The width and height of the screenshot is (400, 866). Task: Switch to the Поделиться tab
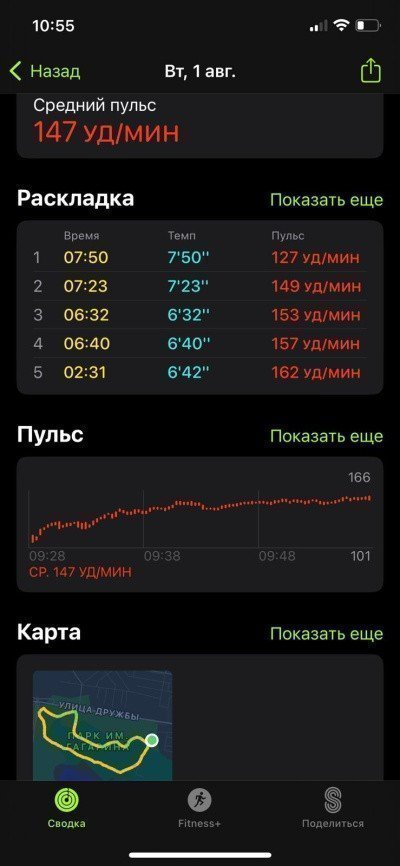pos(333,808)
